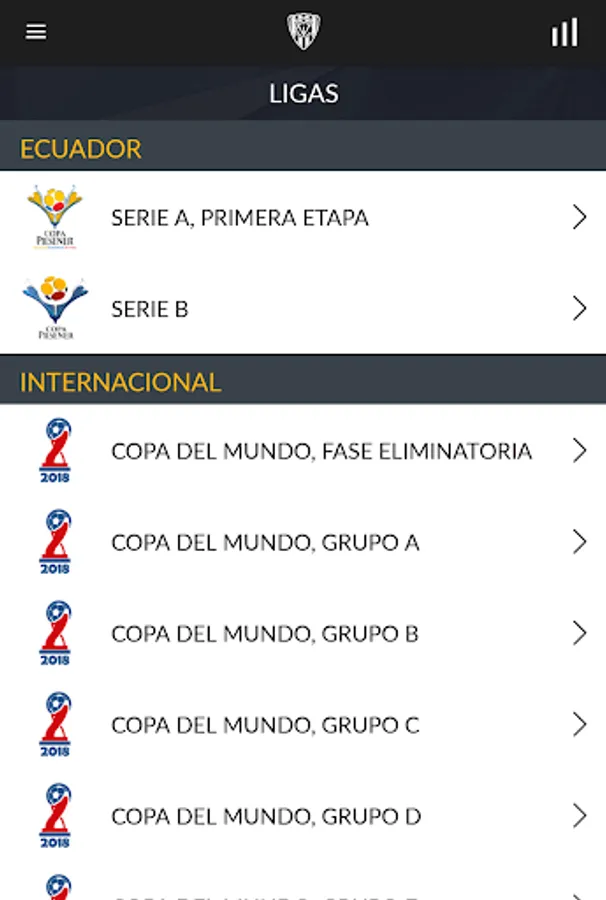Choose Copa del Mundo, Grupo B

[x=302, y=633]
